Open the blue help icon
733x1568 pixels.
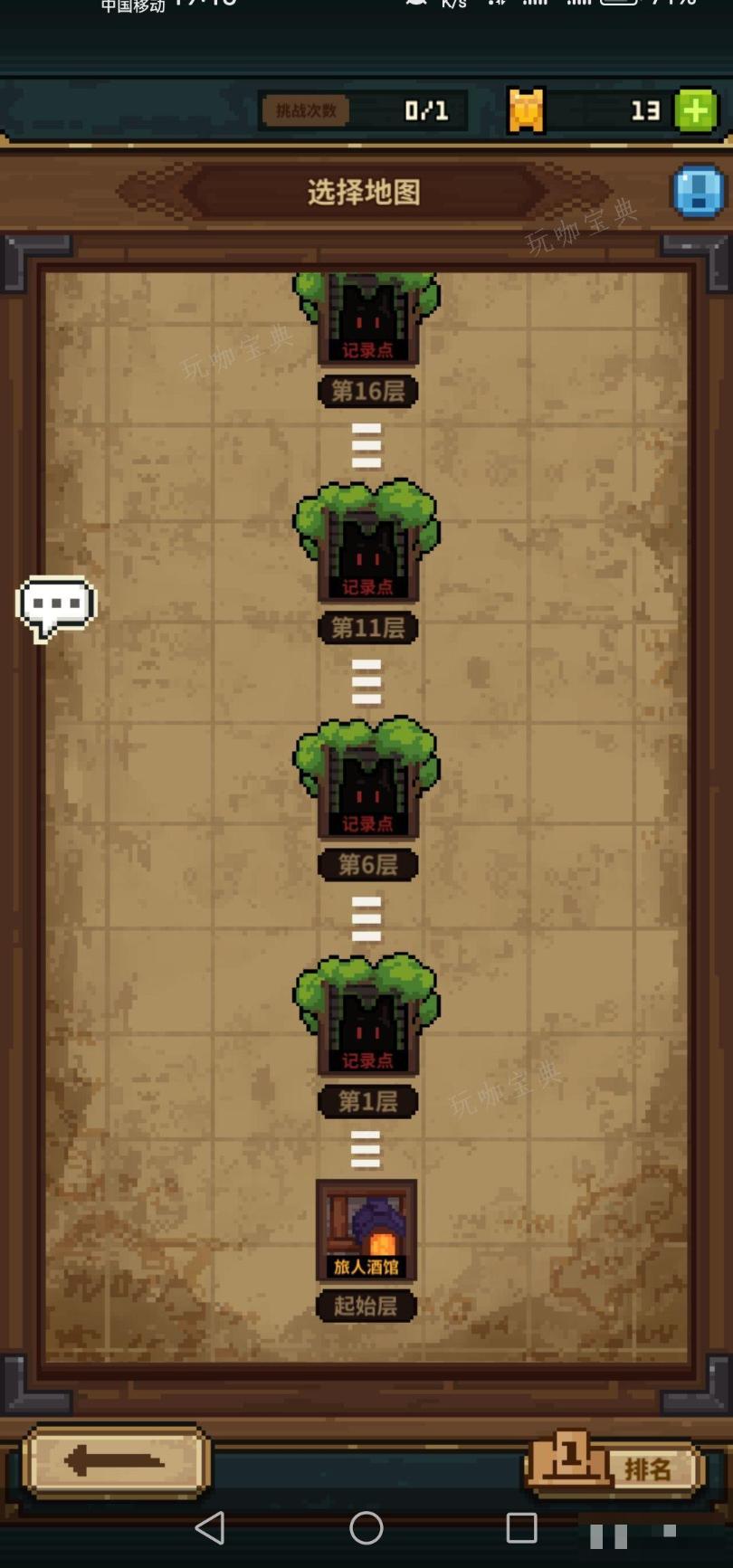pos(699,191)
